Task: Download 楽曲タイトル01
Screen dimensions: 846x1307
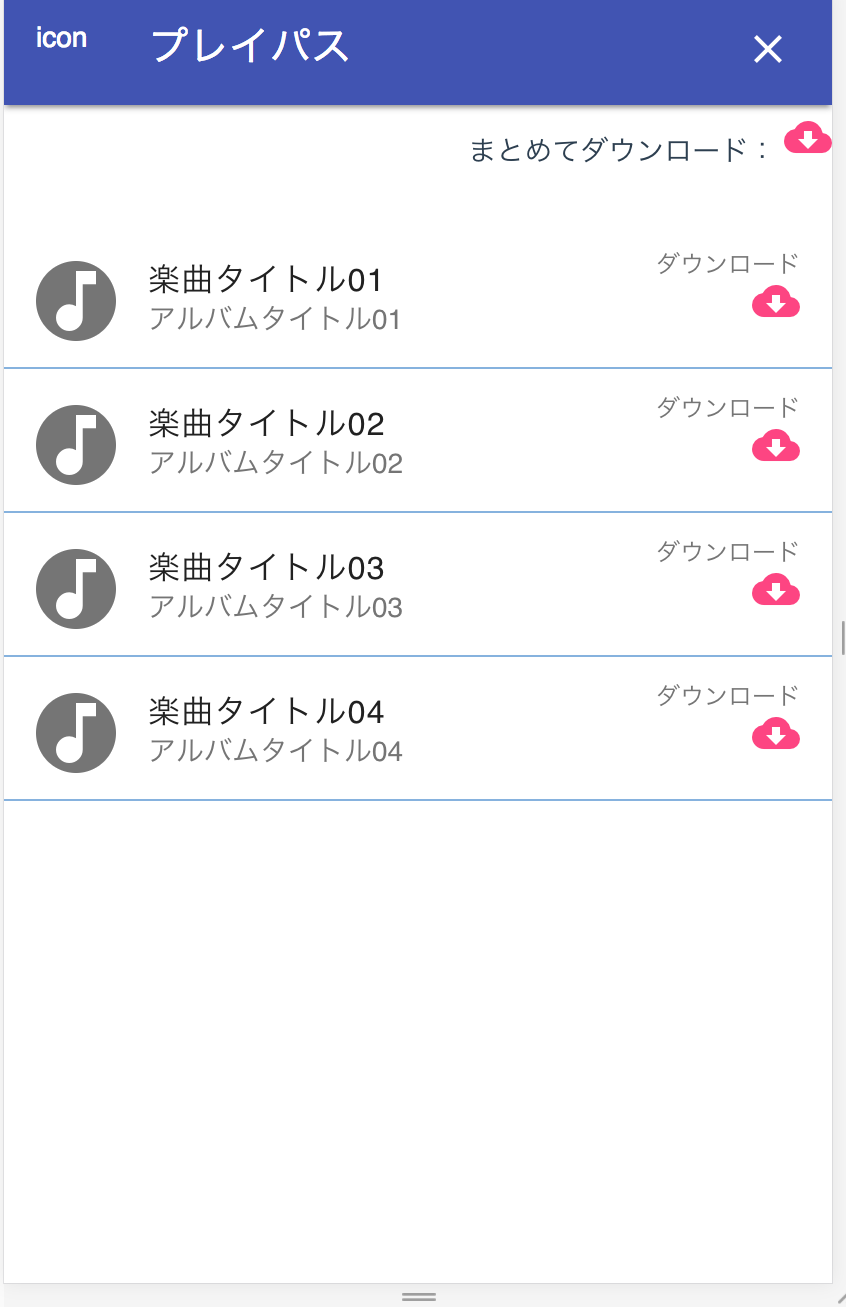Action: click(775, 301)
